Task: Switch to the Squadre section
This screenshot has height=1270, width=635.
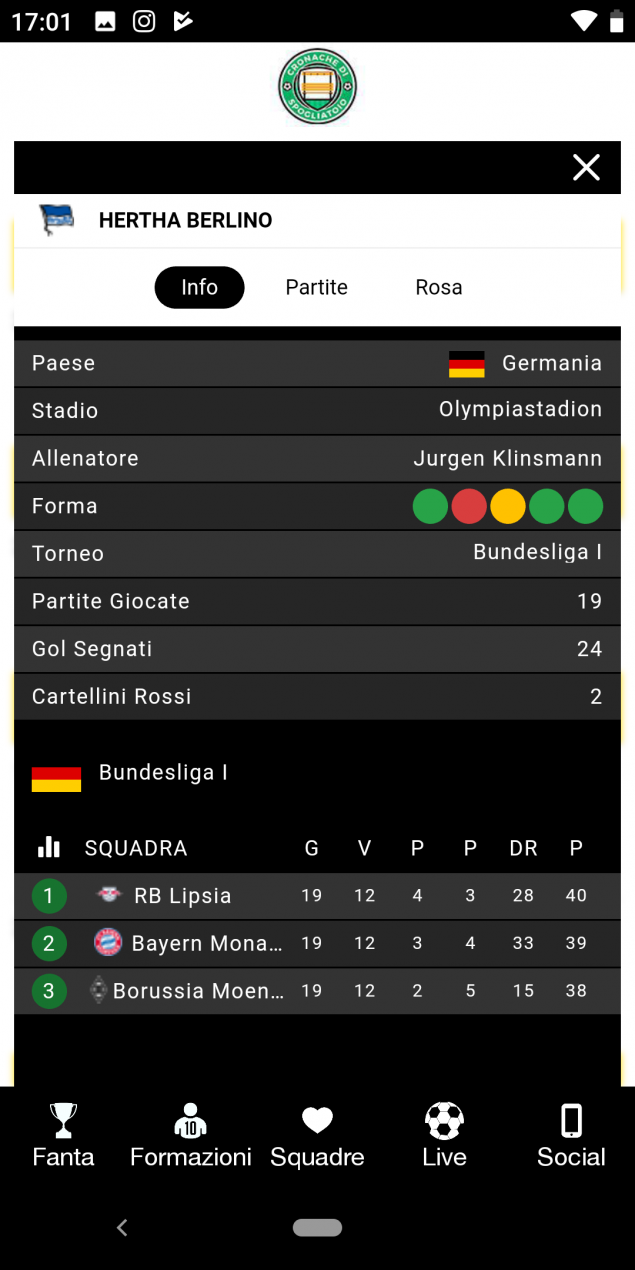Action: click(317, 1136)
